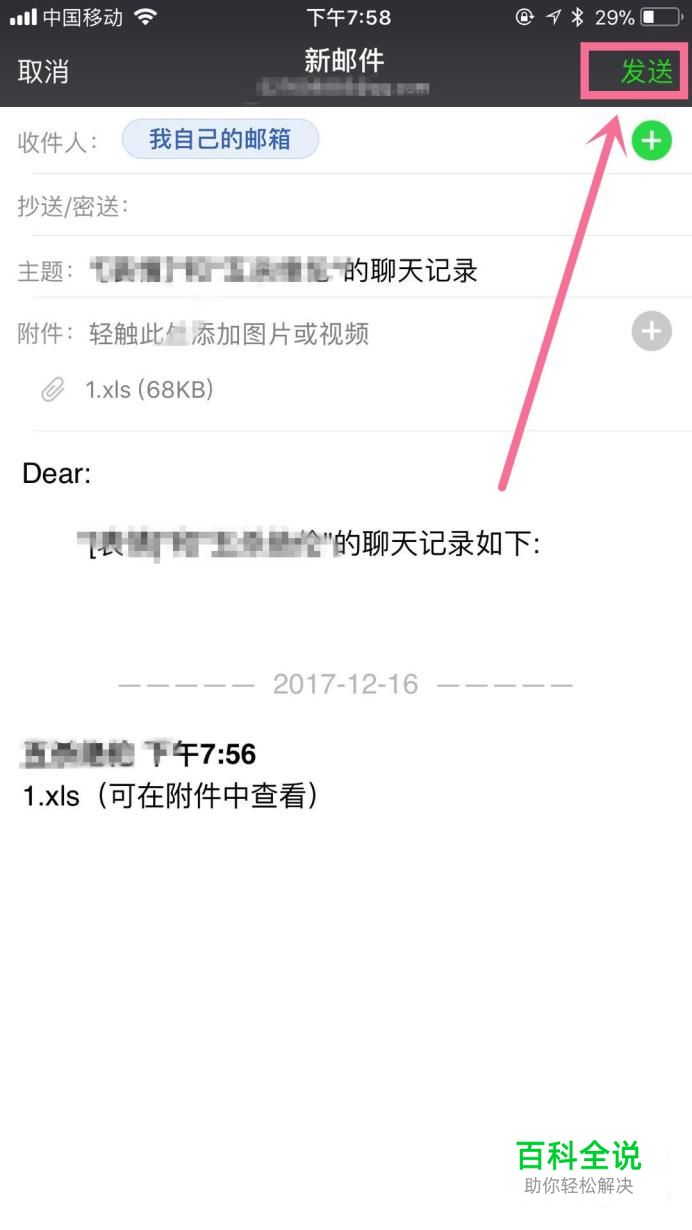This screenshot has width=692, height=1230.
Task: Add a recipient with the green plus
Action: tap(651, 140)
